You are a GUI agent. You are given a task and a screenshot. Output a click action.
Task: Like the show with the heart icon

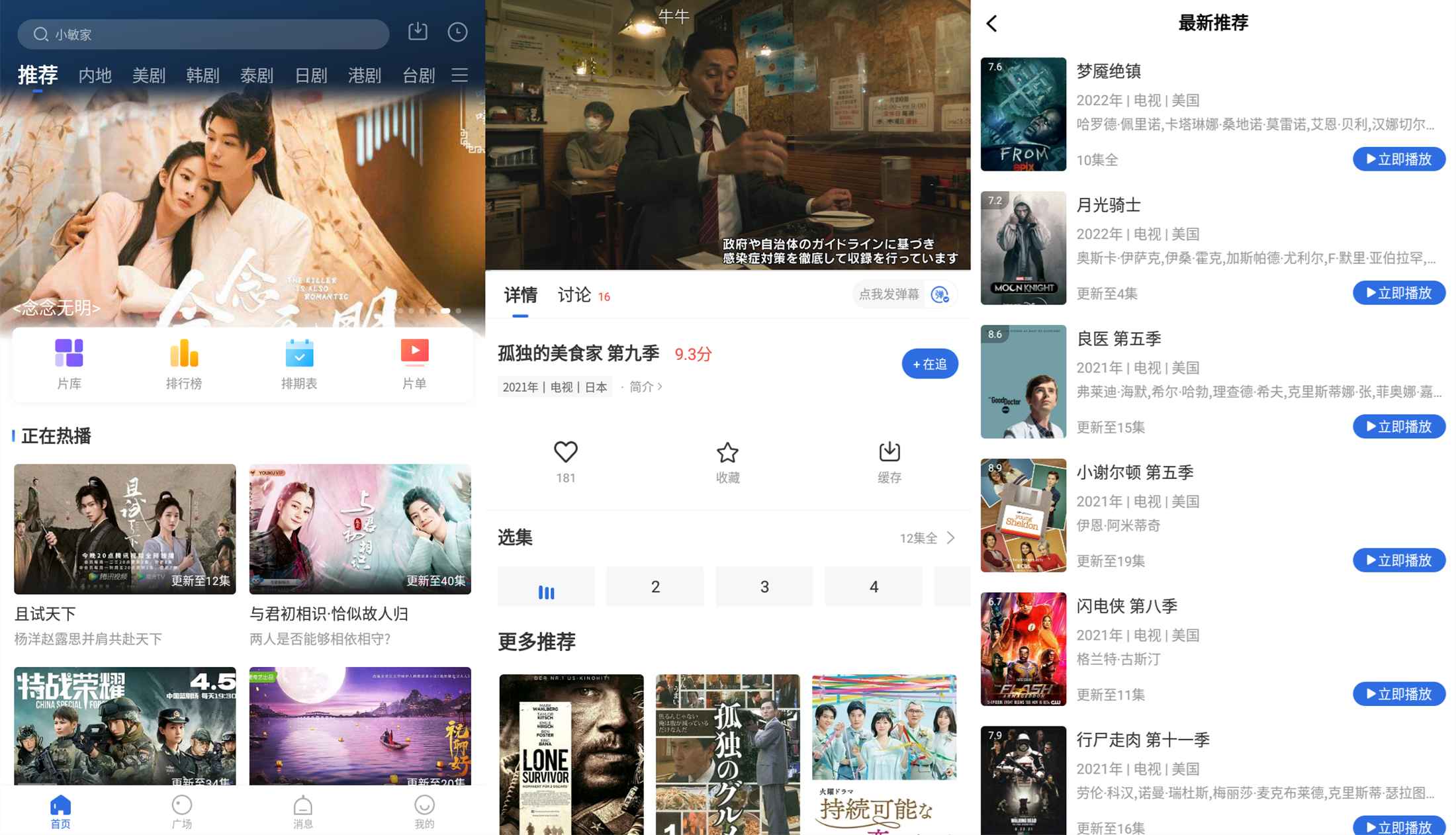[x=565, y=453]
